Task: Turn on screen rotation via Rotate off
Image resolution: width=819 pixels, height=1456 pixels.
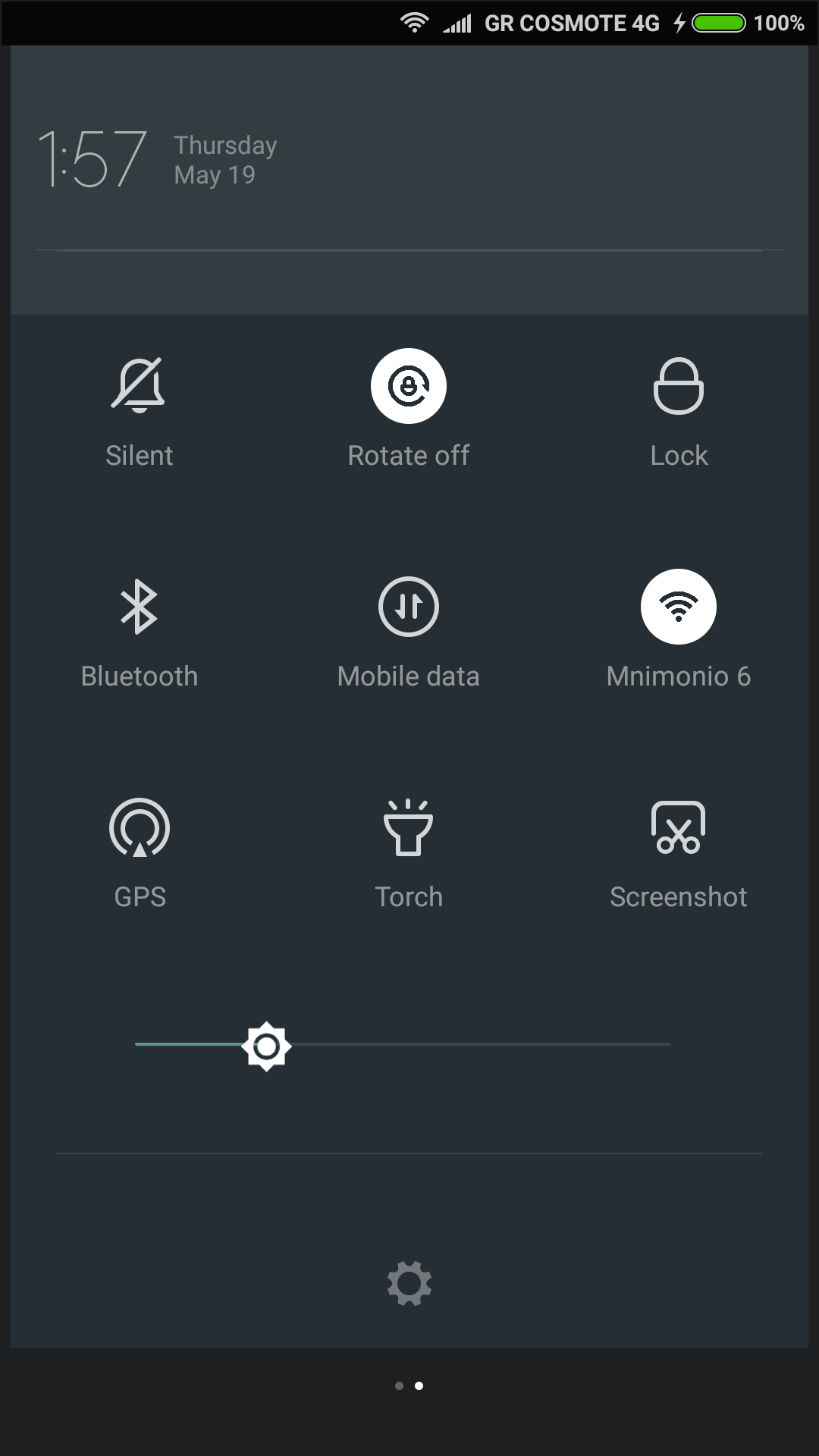Action: 409,386
